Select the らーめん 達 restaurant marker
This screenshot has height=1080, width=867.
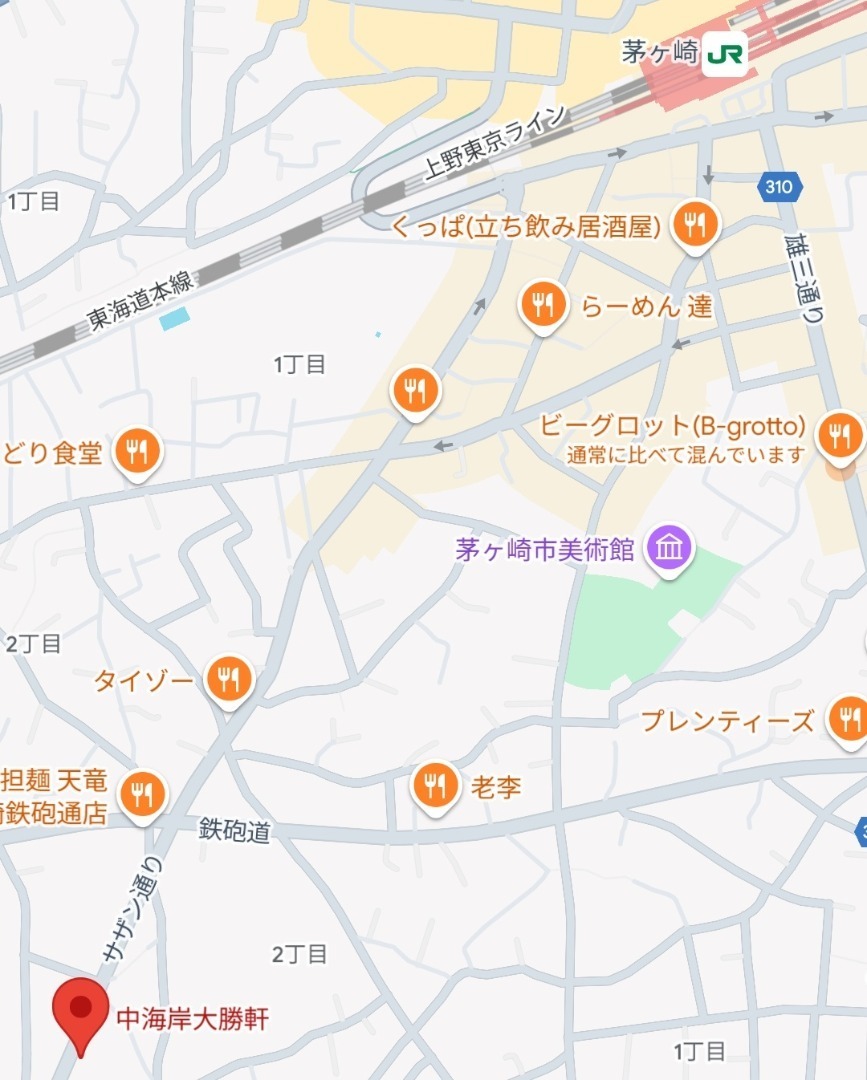[x=542, y=304]
